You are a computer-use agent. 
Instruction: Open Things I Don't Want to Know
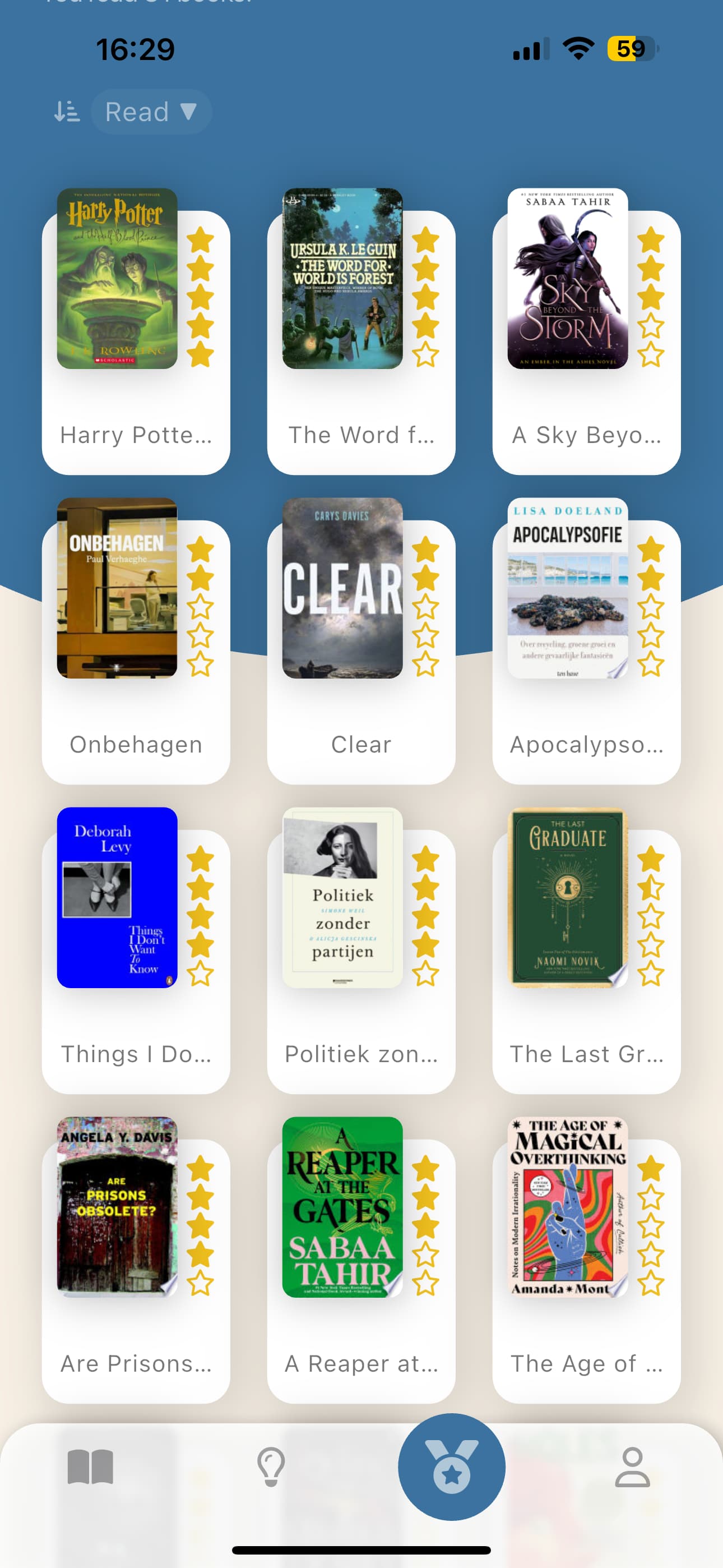[x=136, y=951]
